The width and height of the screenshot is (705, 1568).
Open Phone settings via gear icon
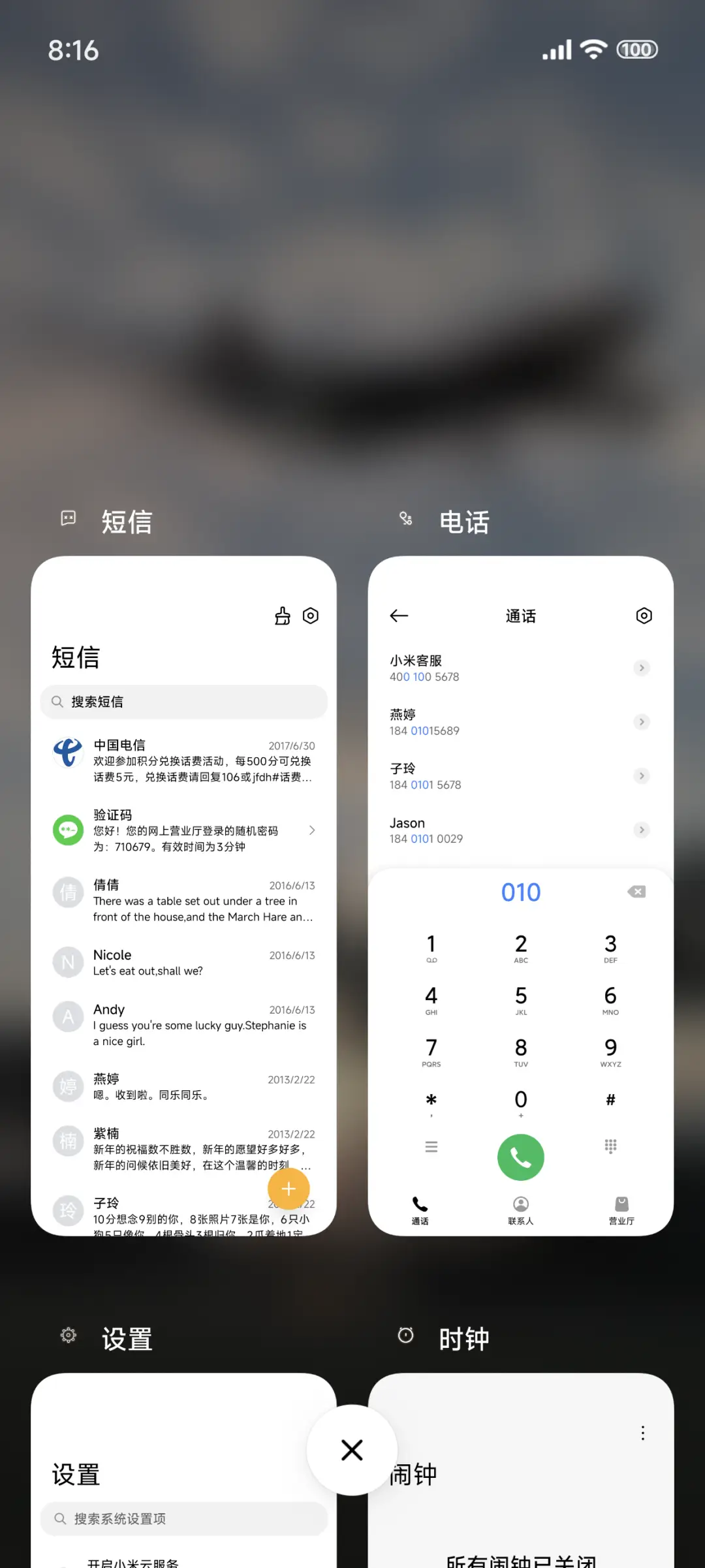(x=644, y=616)
